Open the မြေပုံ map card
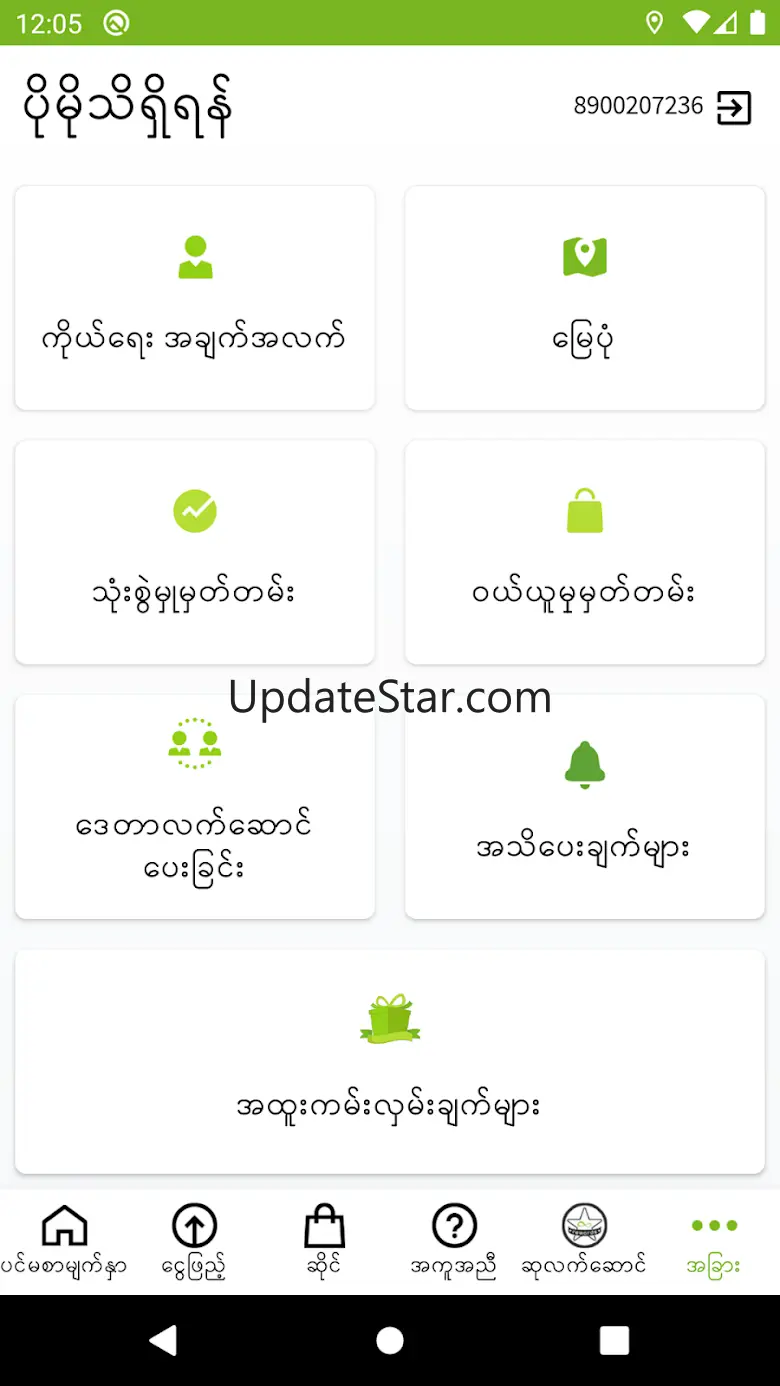 (585, 298)
